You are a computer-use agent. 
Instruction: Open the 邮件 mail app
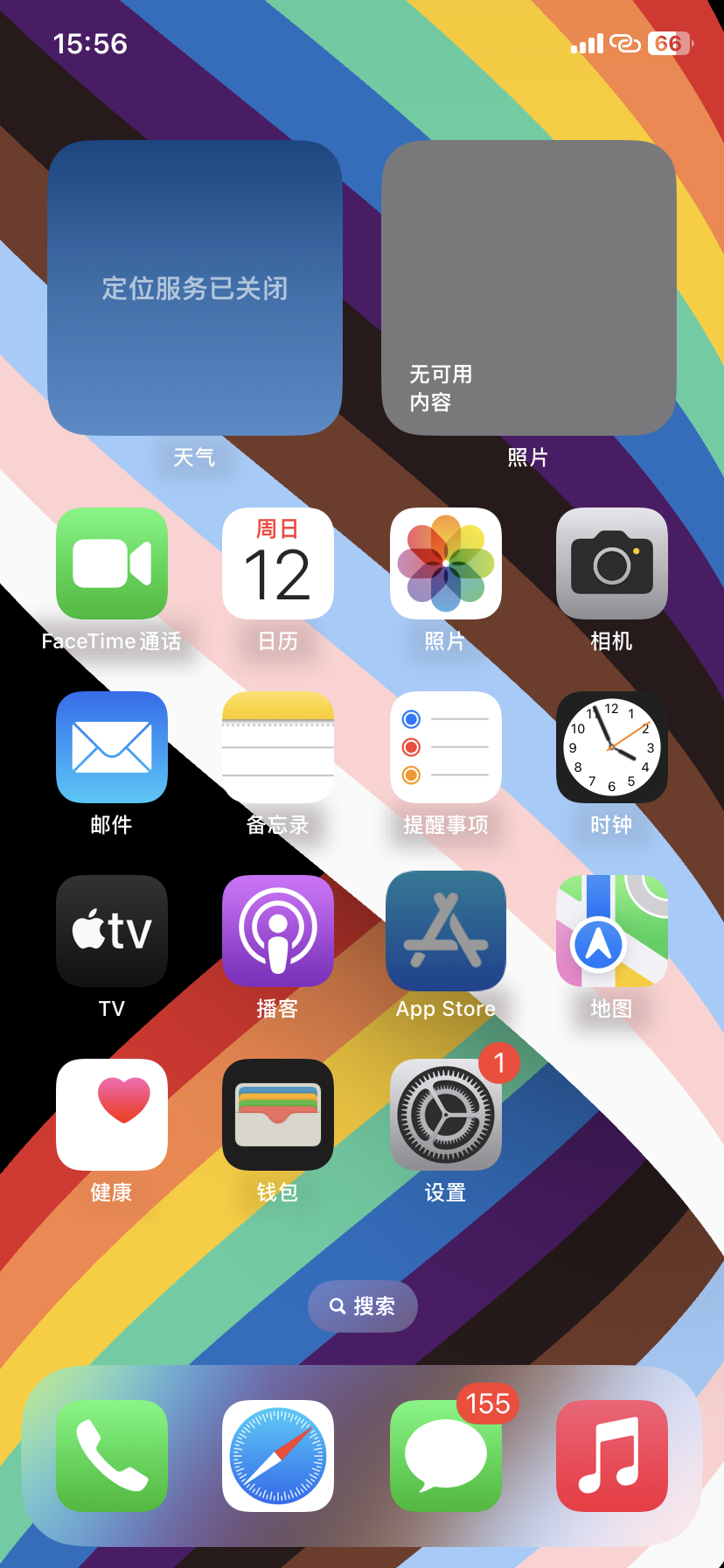pos(112,747)
